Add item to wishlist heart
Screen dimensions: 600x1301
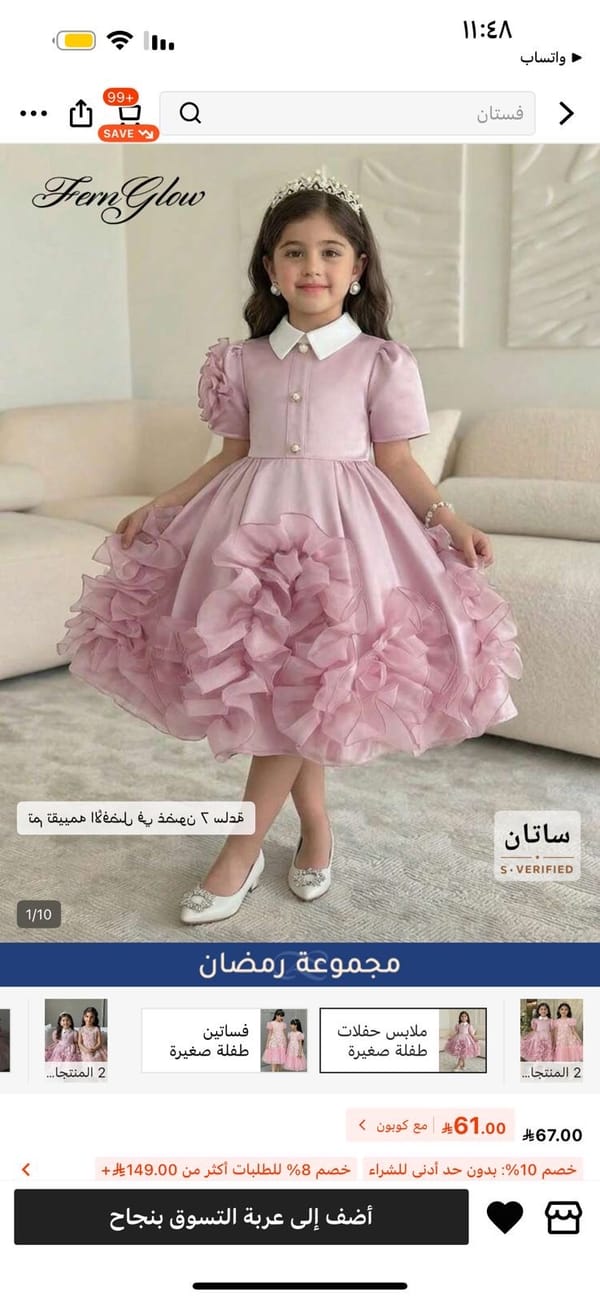(505, 1217)
